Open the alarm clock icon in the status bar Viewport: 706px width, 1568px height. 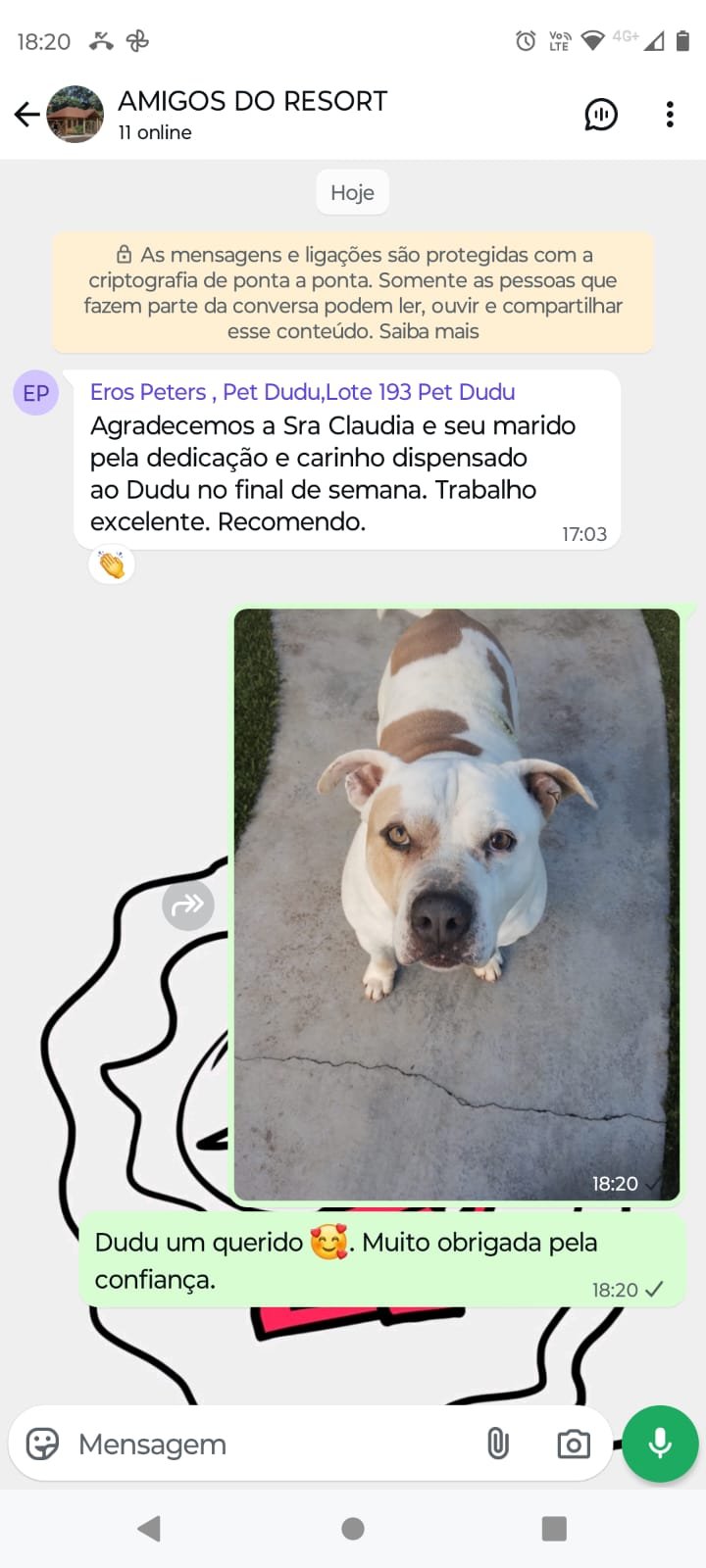[523, 41]
